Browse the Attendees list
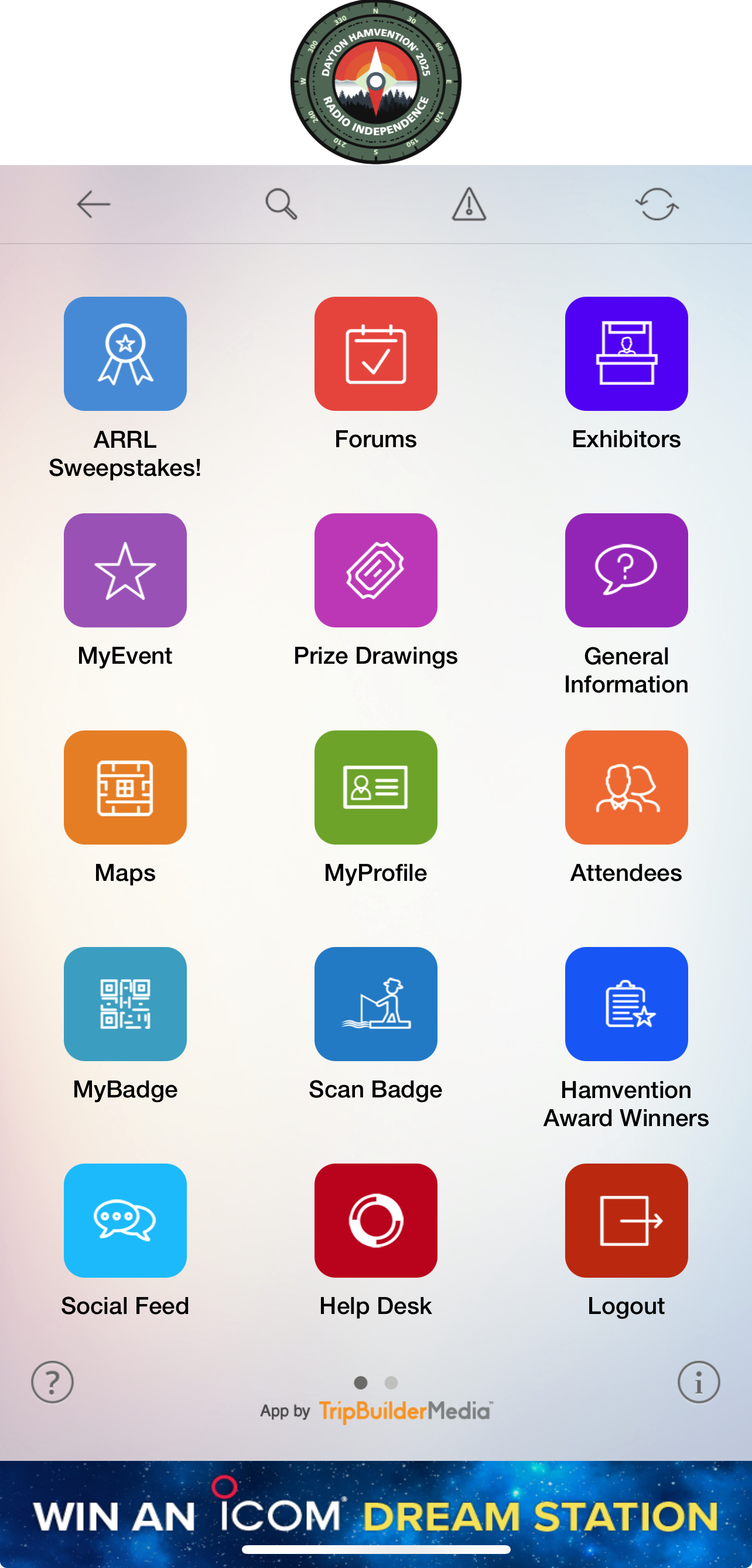752x1568 pixels. pyautogui.click(x=626, y=788)
